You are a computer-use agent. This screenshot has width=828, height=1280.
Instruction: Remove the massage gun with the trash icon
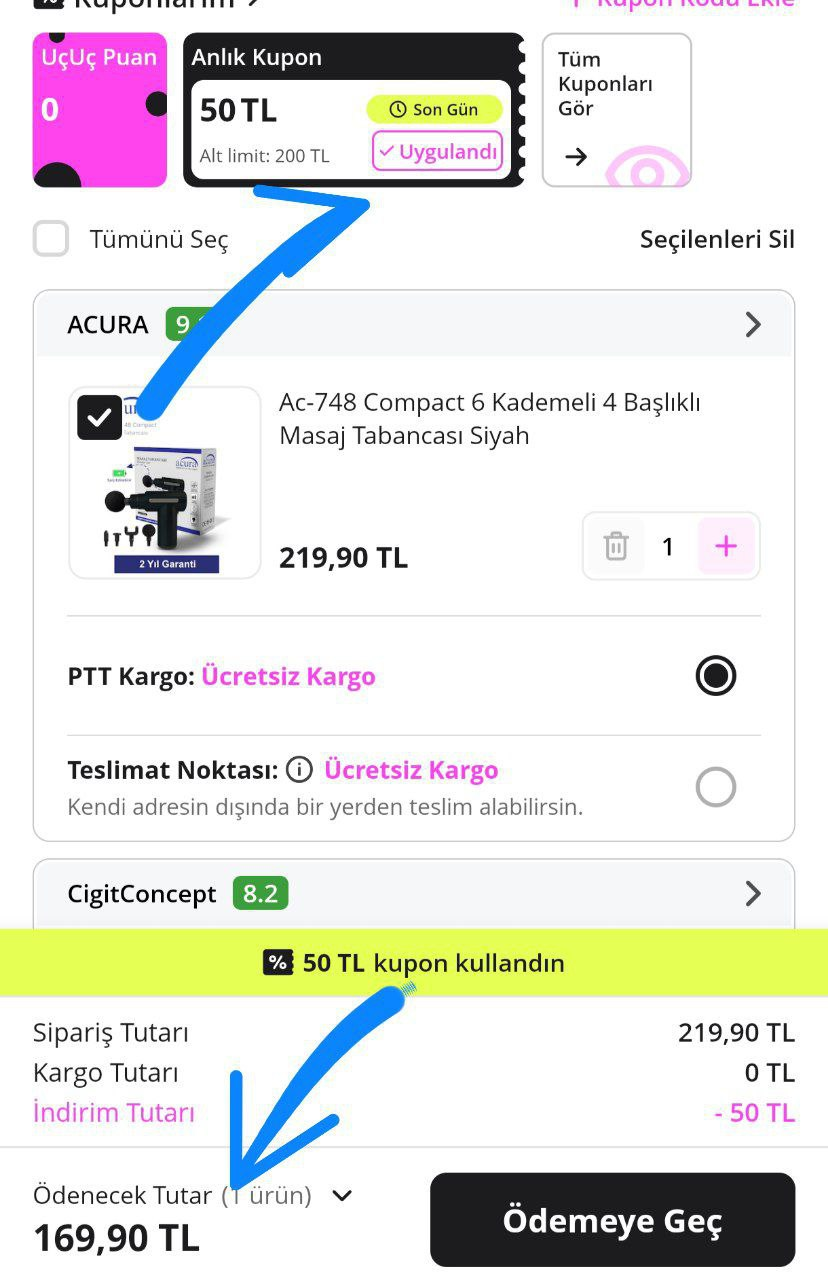[616, 546]
